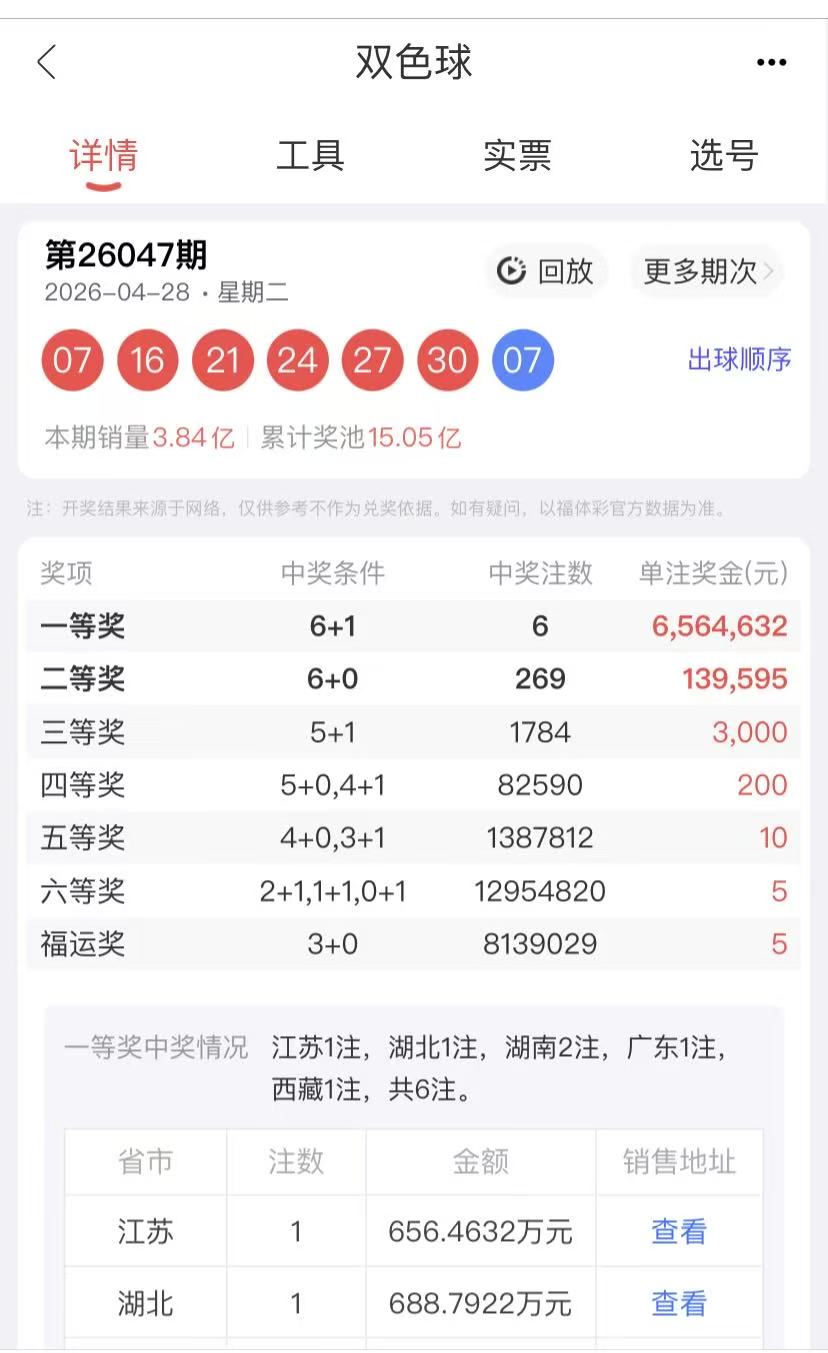Open the three-dot overflow menu

(x=771, y=63)
